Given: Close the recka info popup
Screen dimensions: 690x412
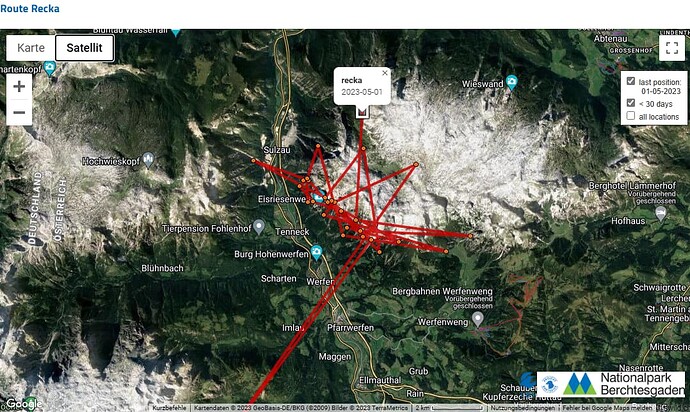Looking at the screenshot, I should click(x=385, y=72).
